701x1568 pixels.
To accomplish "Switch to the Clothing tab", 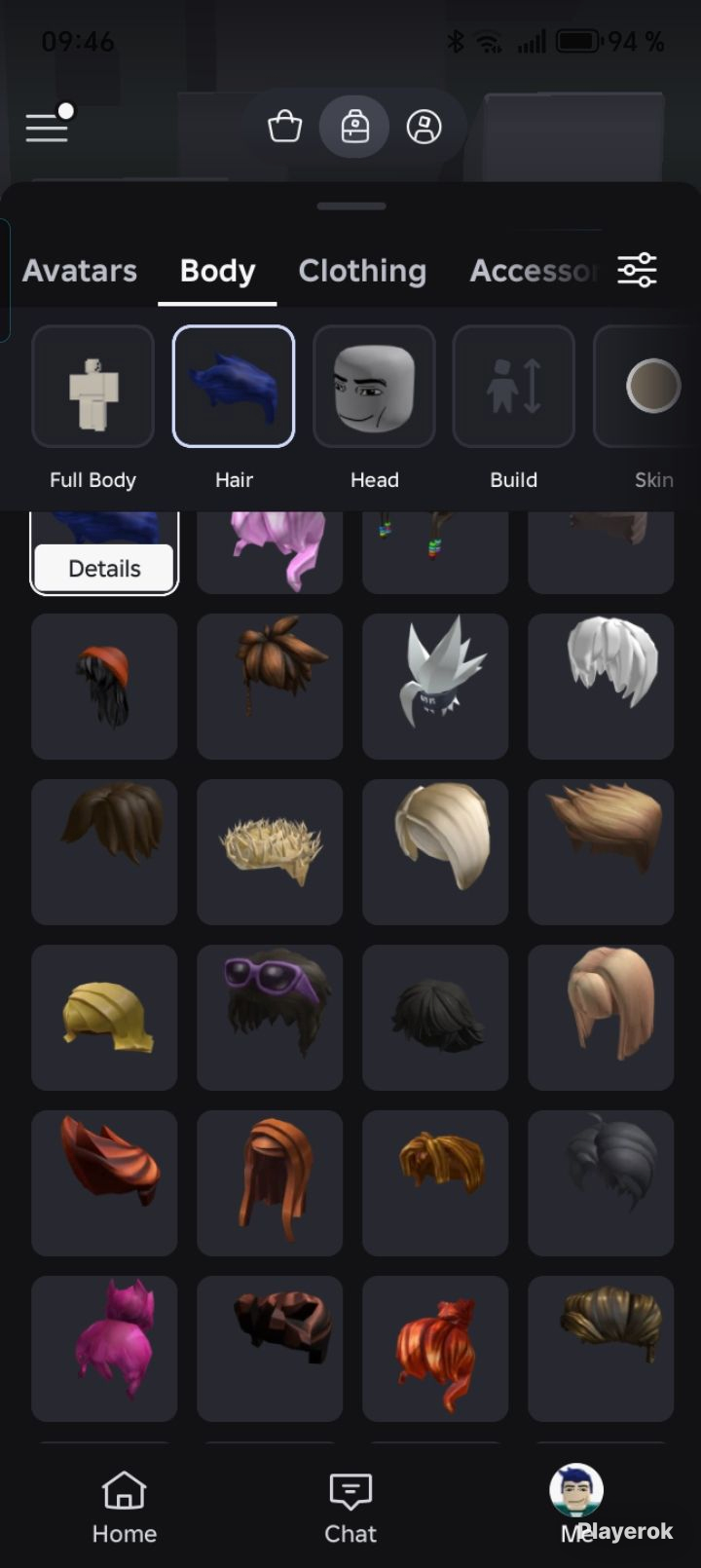I will (362, 271).
